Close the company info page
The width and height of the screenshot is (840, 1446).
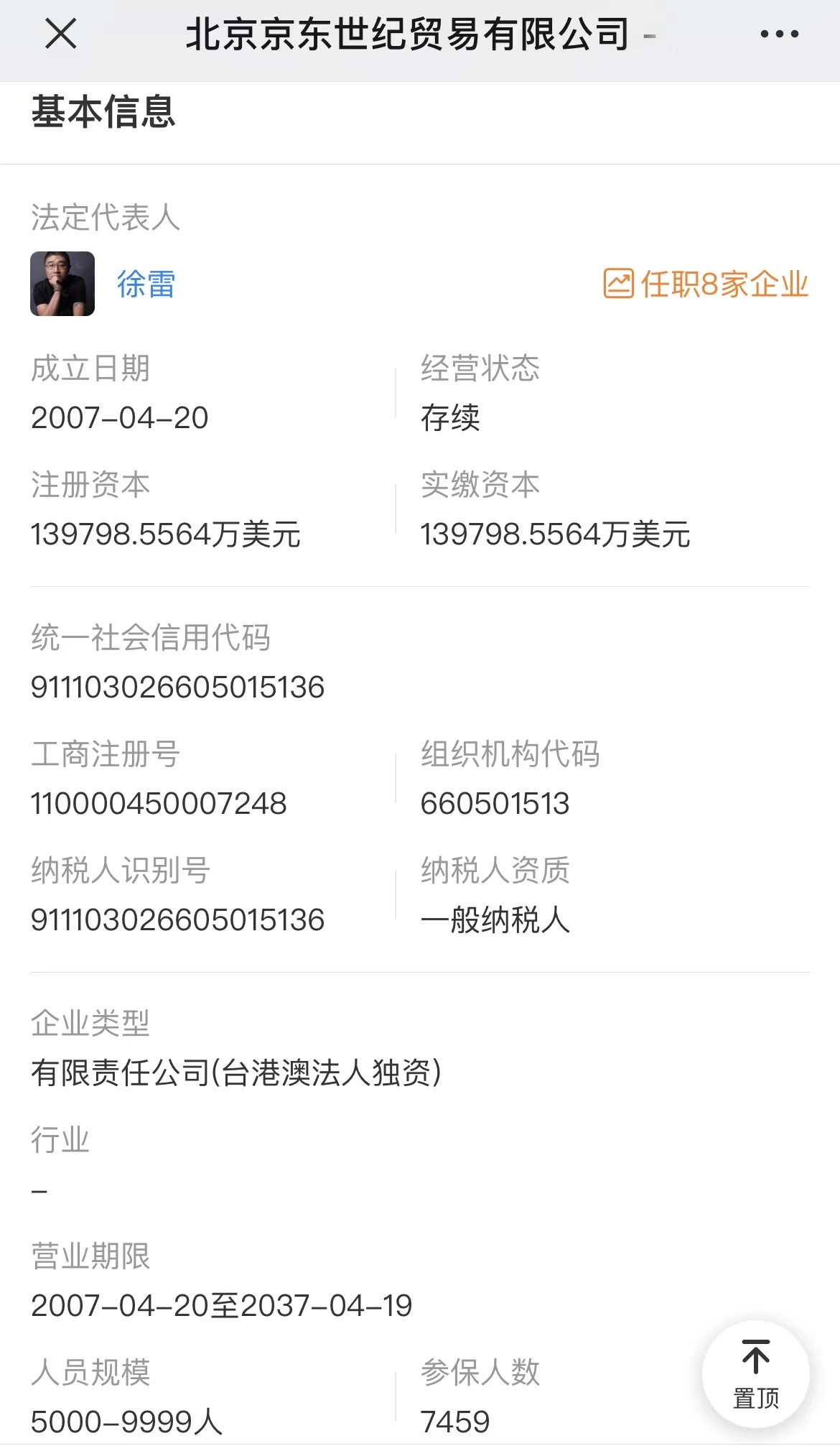60,34
